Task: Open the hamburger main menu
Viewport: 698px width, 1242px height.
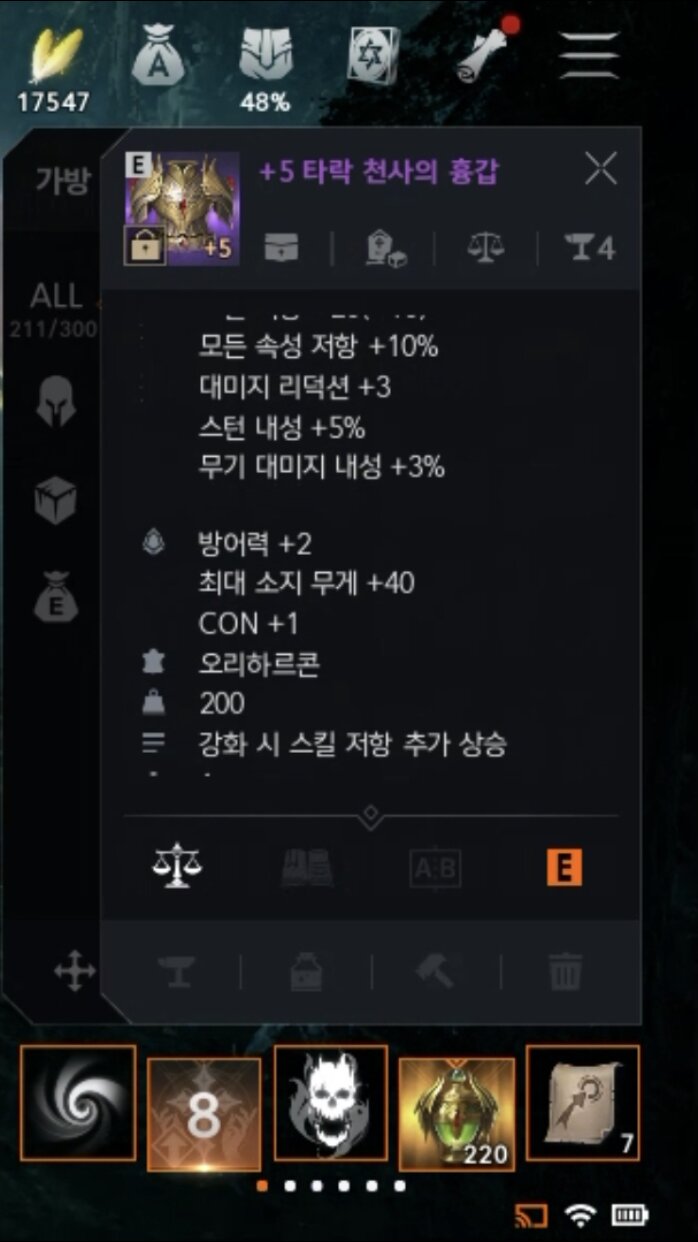Action: point(588,55)
